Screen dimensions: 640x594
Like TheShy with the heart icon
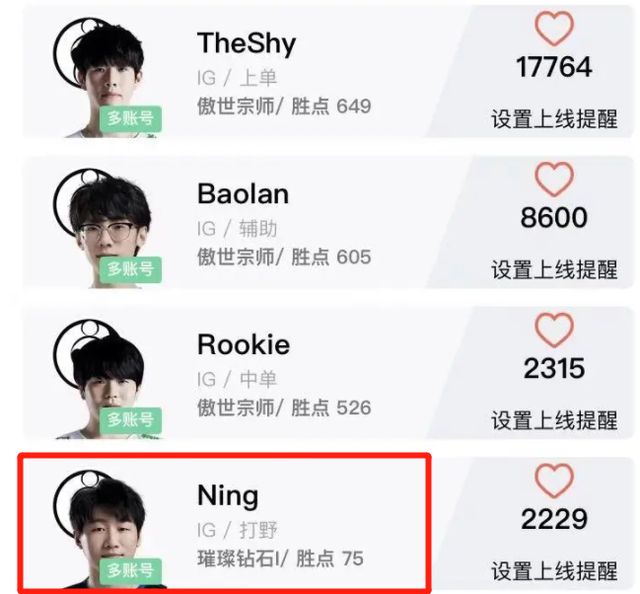click(554, 29)
